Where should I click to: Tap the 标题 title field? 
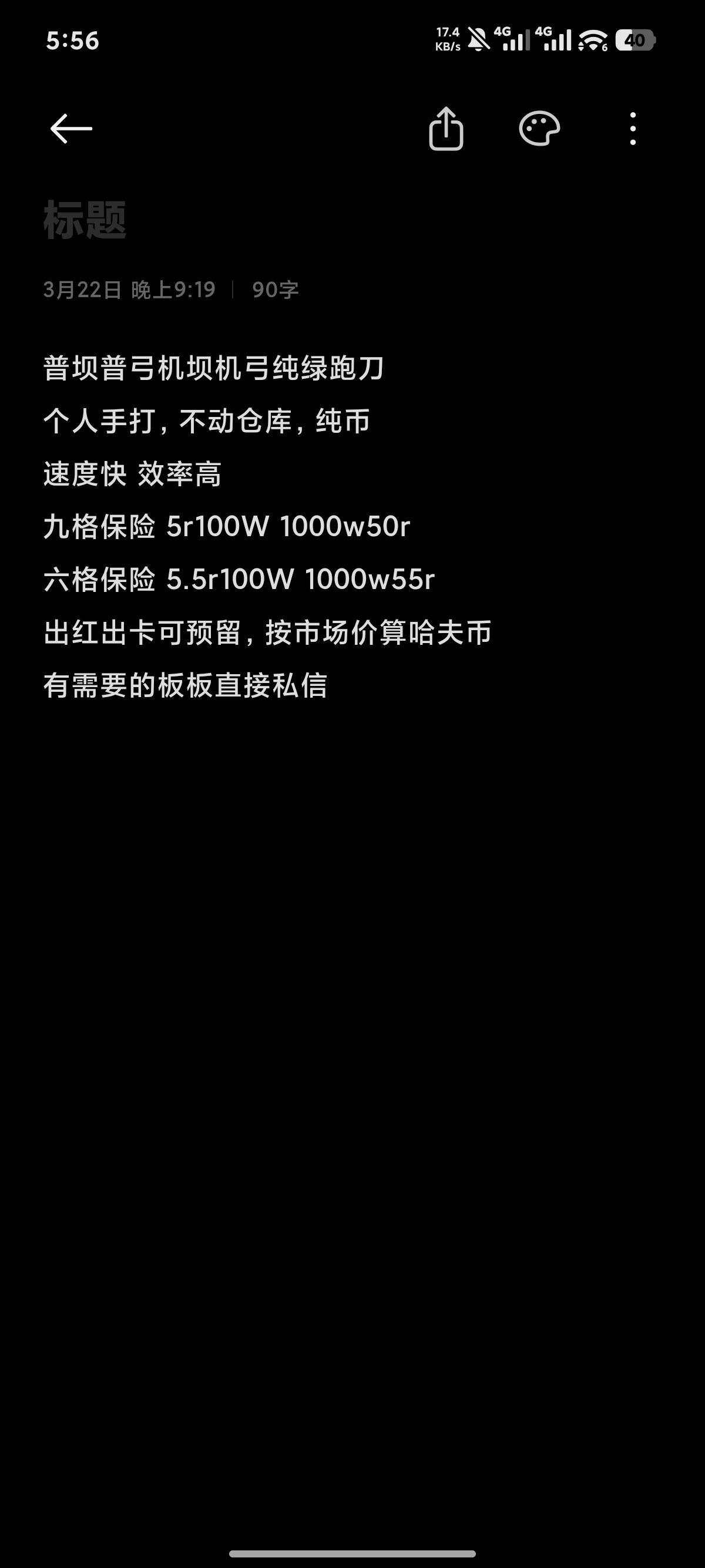click(x=85, y=220)
